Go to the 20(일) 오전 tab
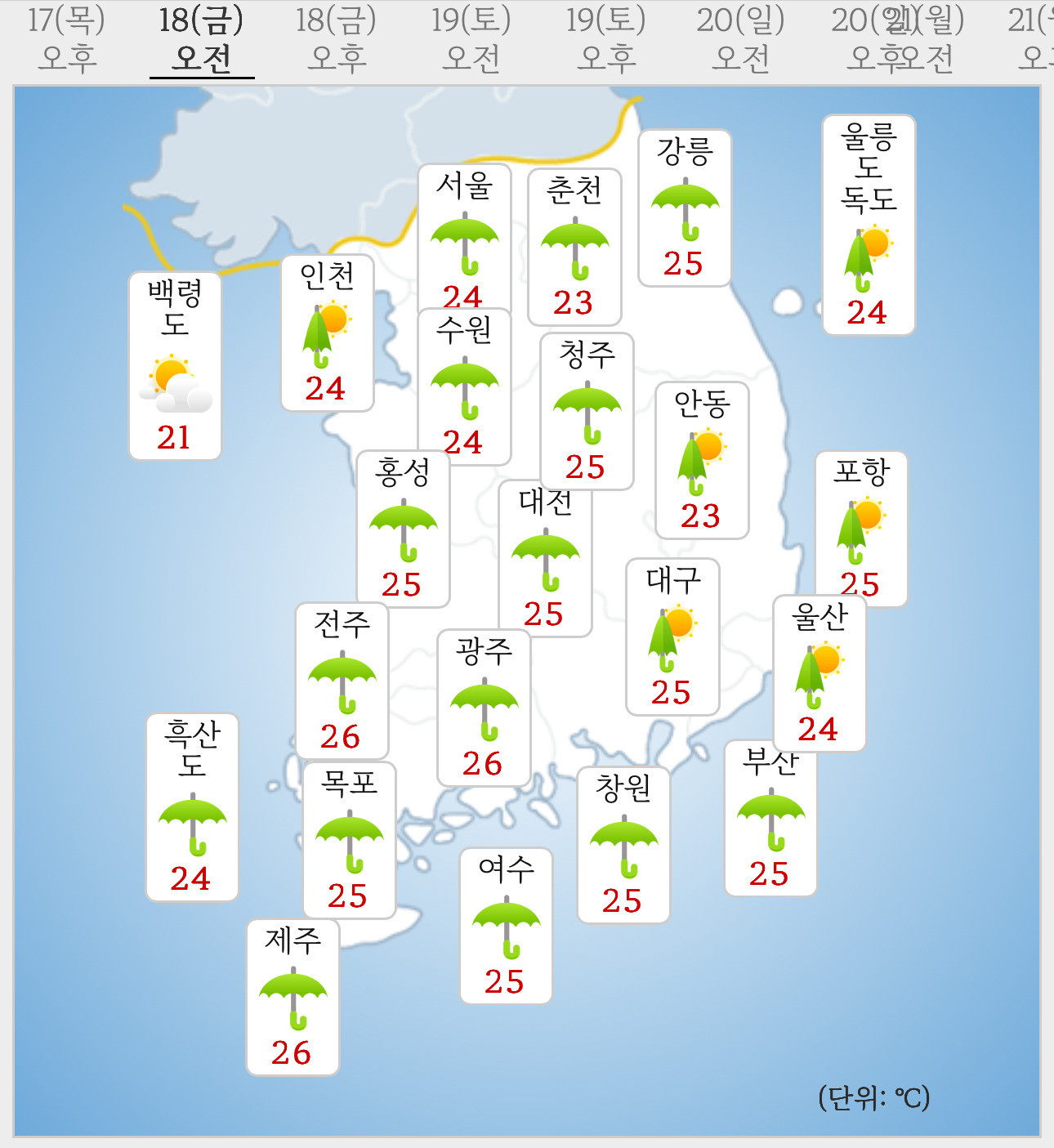The image size is (1054, 1148). pyautogui.click(x=740, y=39)
